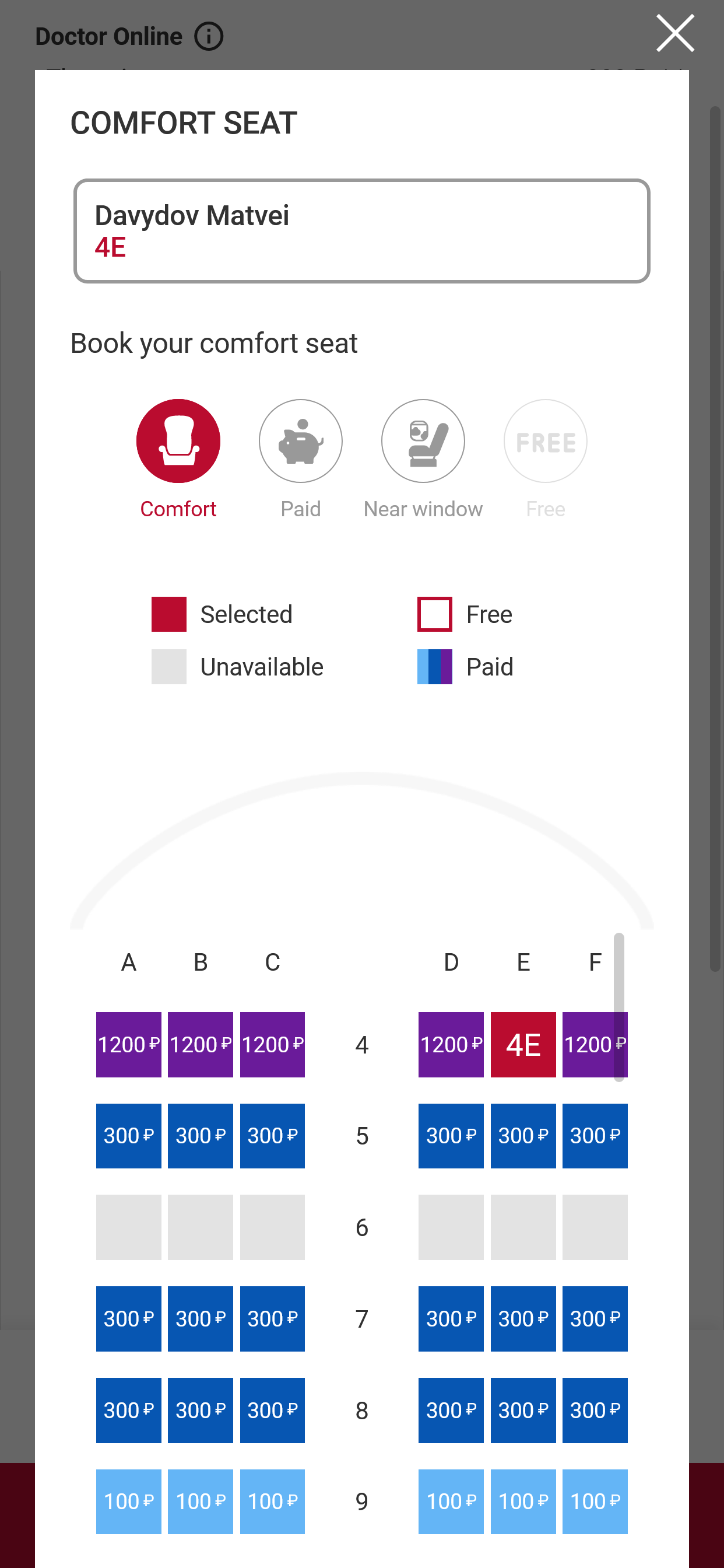Close the comfort seat dialog

coord(674,33)
